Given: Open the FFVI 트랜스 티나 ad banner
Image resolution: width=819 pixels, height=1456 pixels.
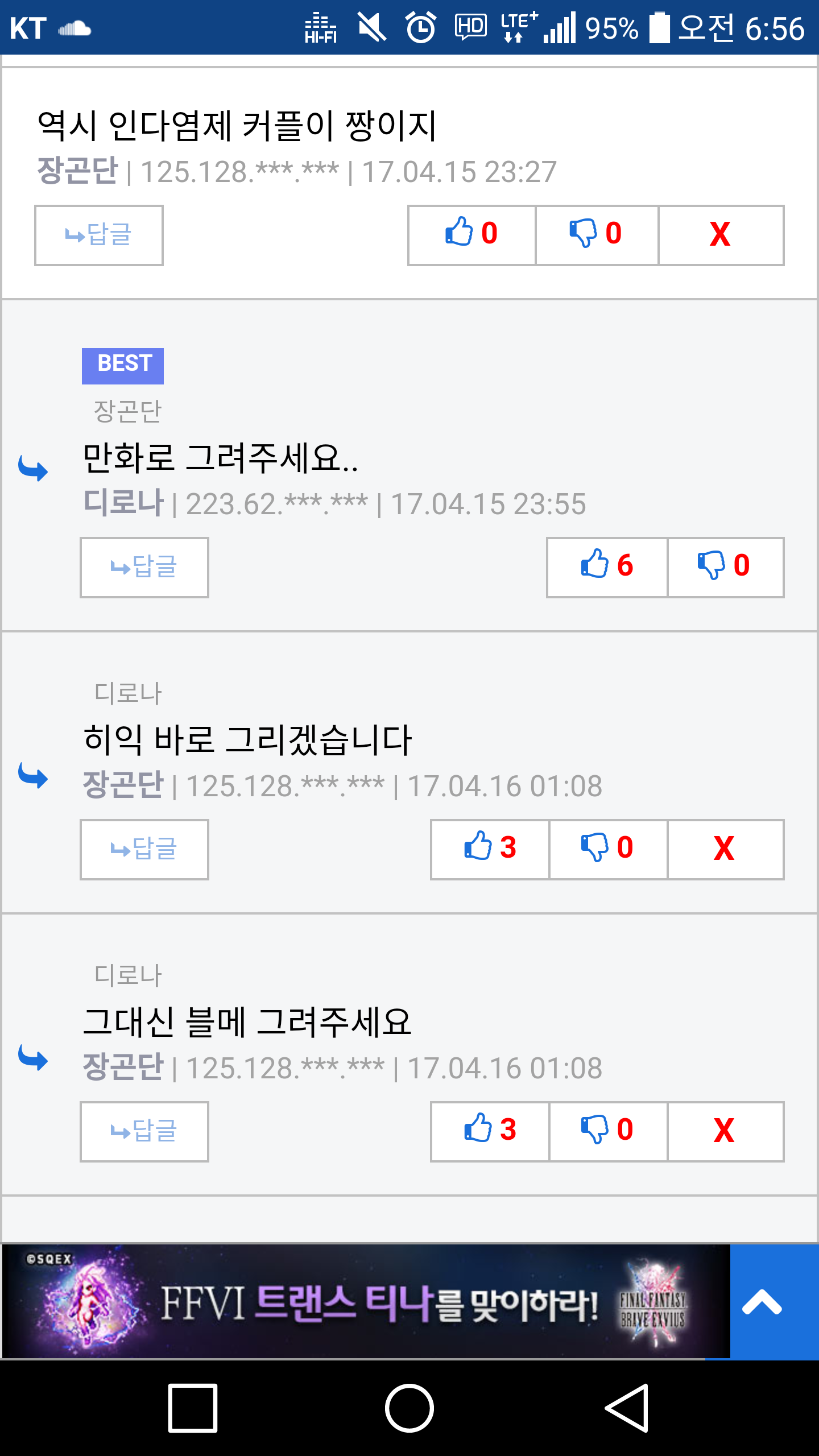Looking at the screenshot, I should coord(366,1302).
